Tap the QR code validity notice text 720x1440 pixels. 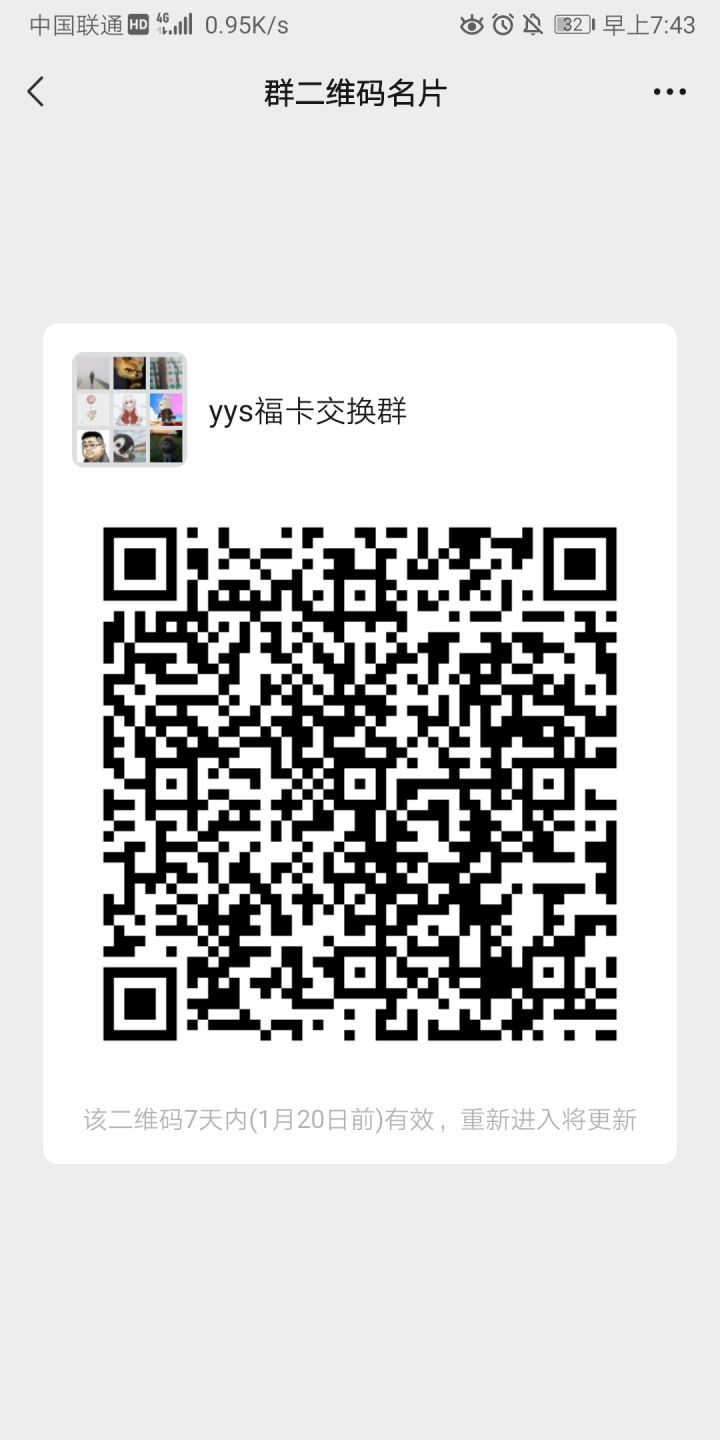(x=360, y=1119)
